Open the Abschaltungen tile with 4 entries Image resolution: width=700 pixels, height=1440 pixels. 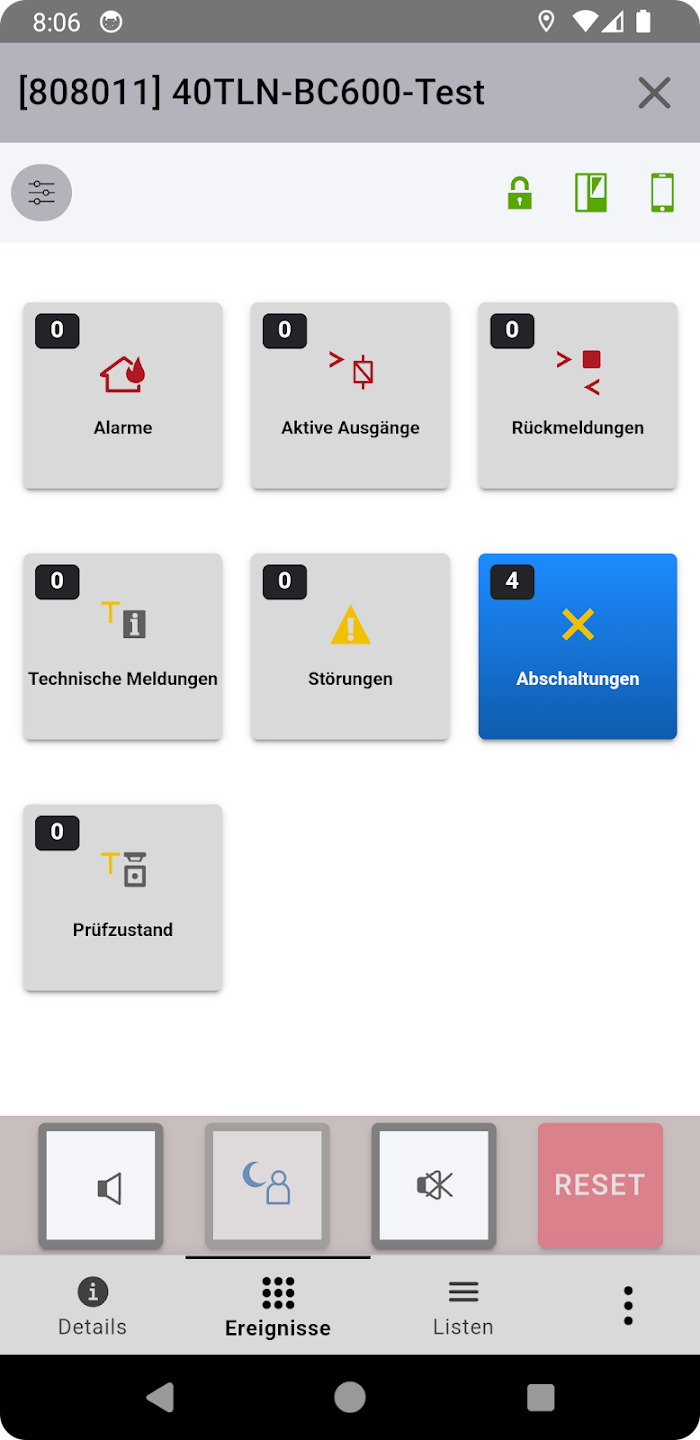tap(578, 647)
